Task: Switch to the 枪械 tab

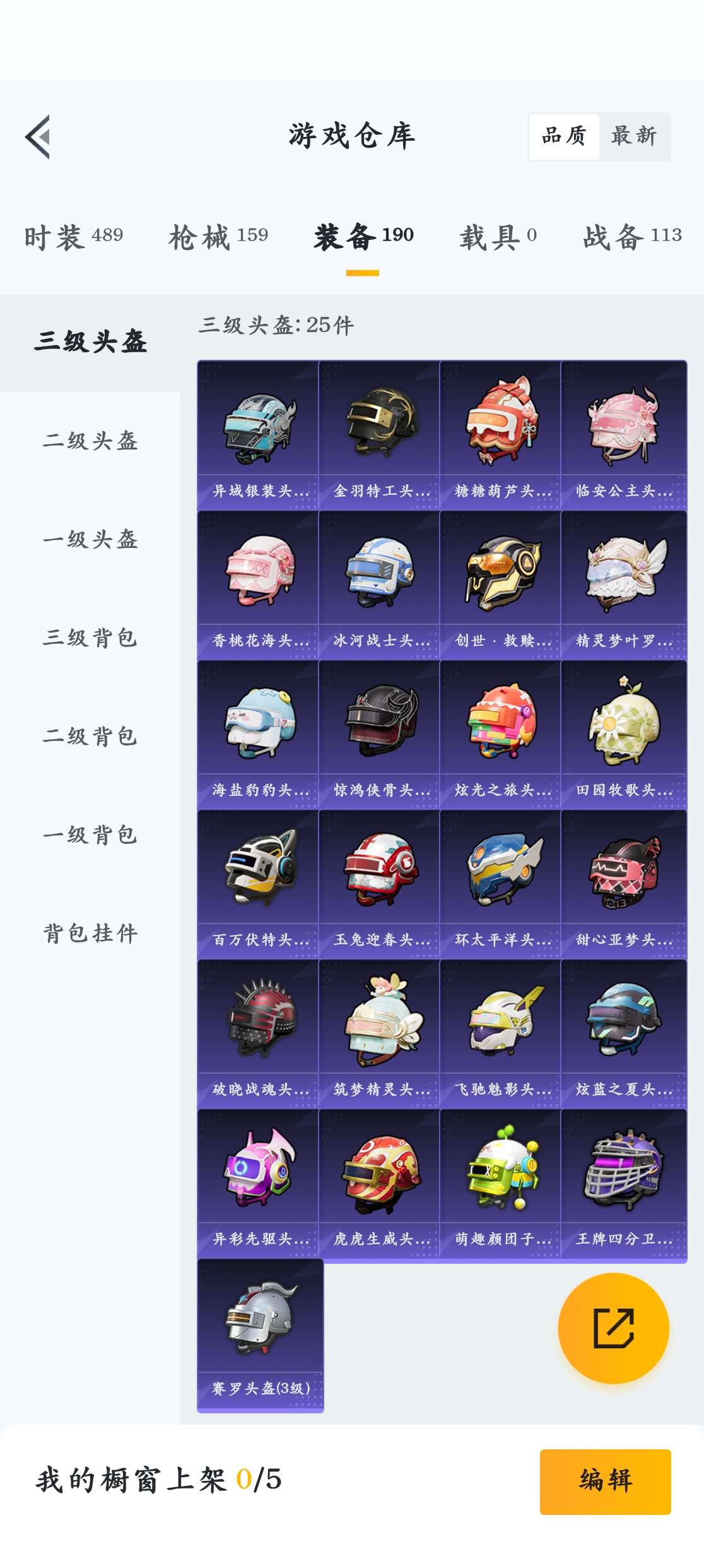Action: tap(218, 237)
